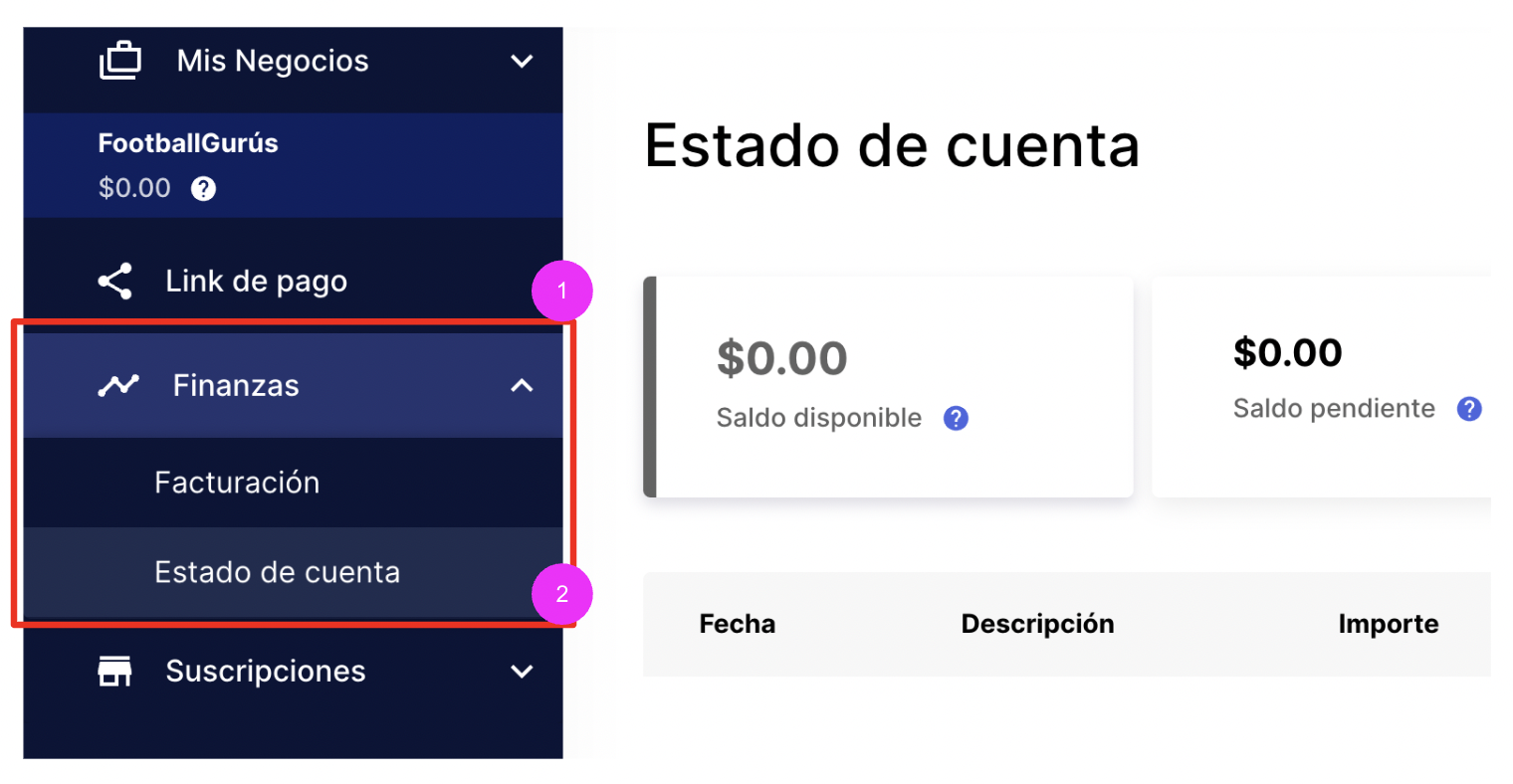Image resolution: width=1513 pixels, height=784 pixels.
Task: Select the Saldo disponible card
Action: pos(889,387)
